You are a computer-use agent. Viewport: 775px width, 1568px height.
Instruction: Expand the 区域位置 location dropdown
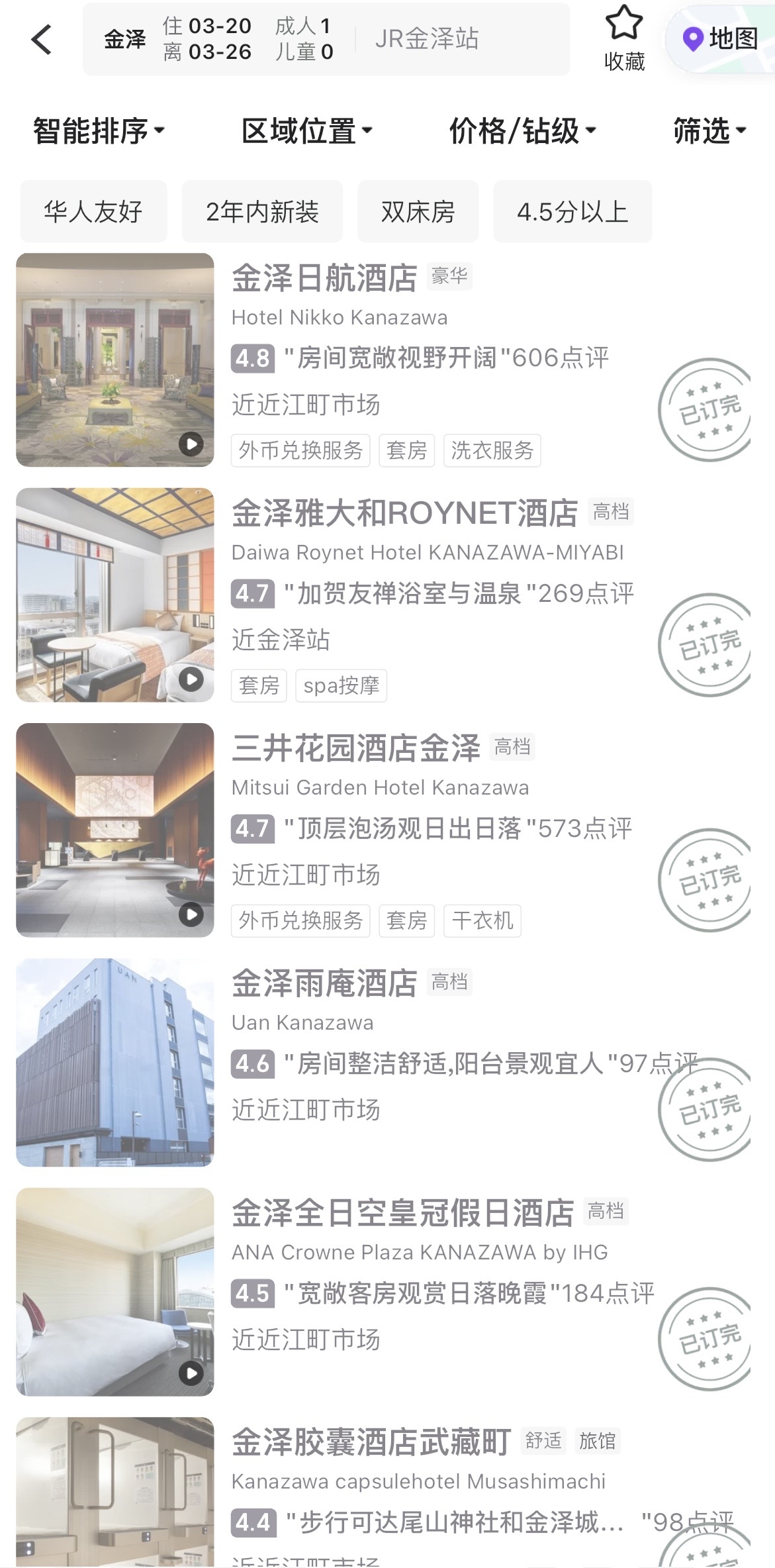pos(306,131)
